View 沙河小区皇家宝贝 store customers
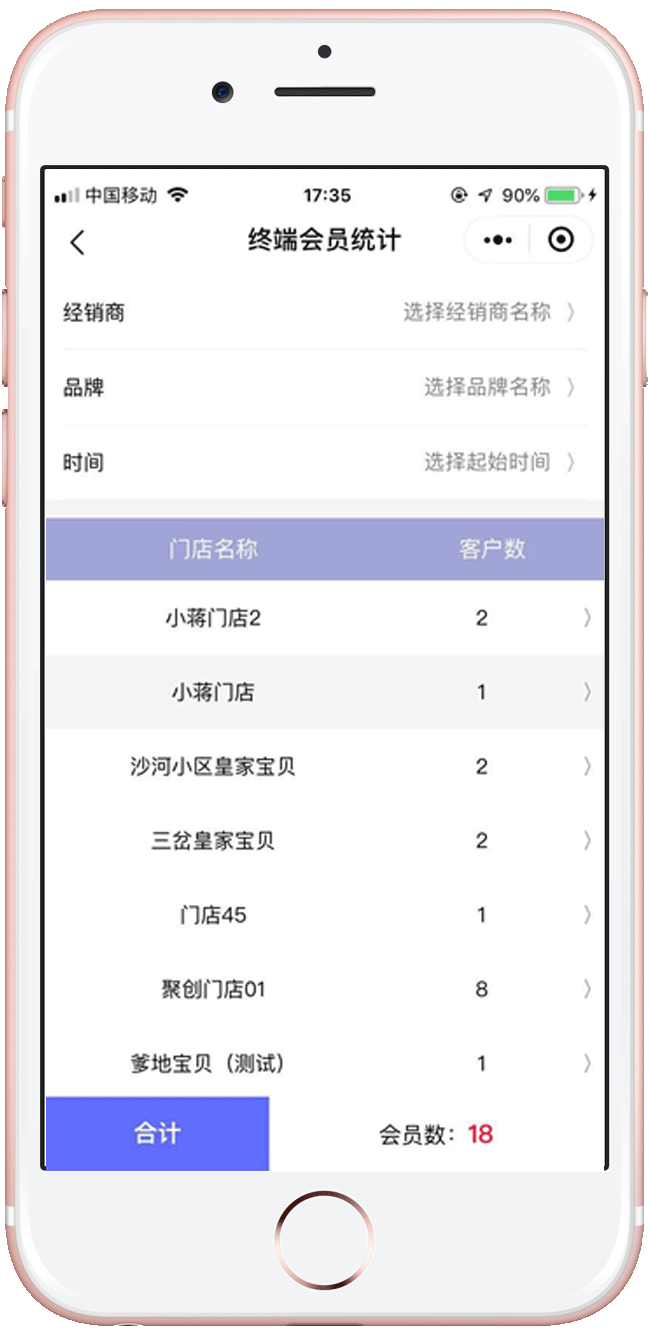Image resolution: width=649 pixels, height=1334 pixels. click(x=325, y=767)
